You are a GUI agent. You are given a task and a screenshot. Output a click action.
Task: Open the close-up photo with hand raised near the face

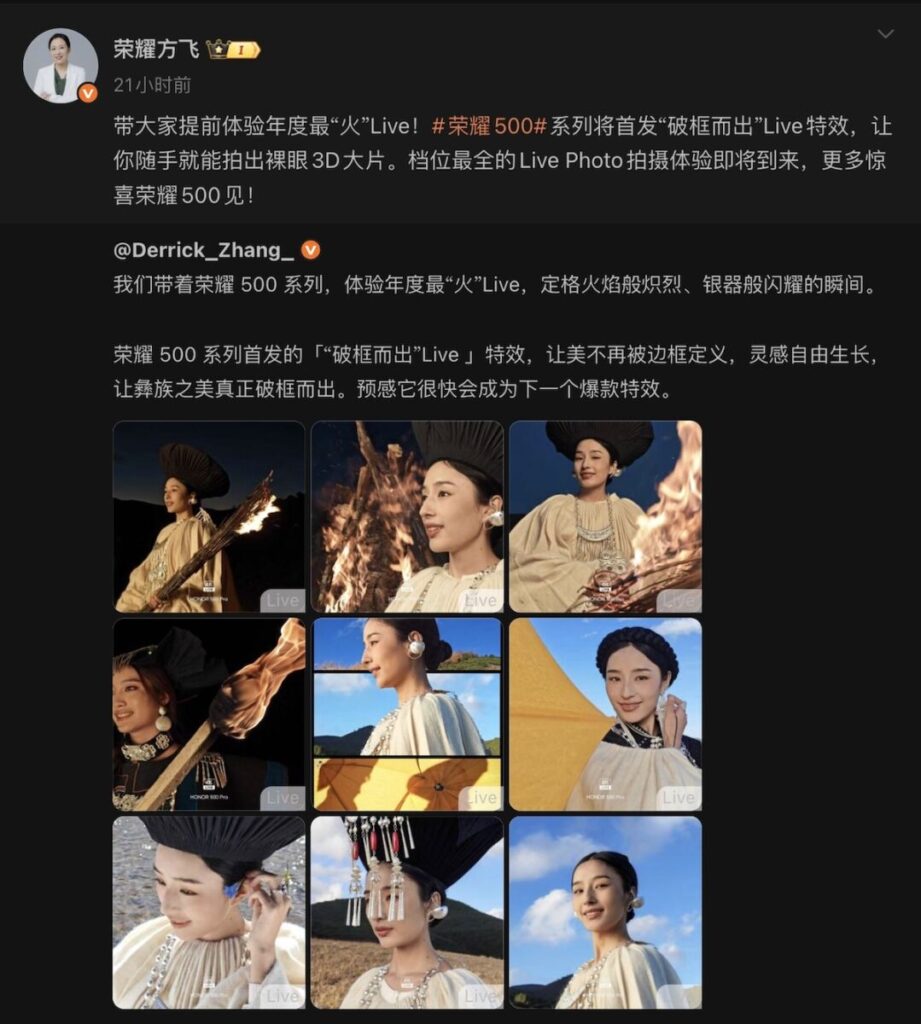209,912
